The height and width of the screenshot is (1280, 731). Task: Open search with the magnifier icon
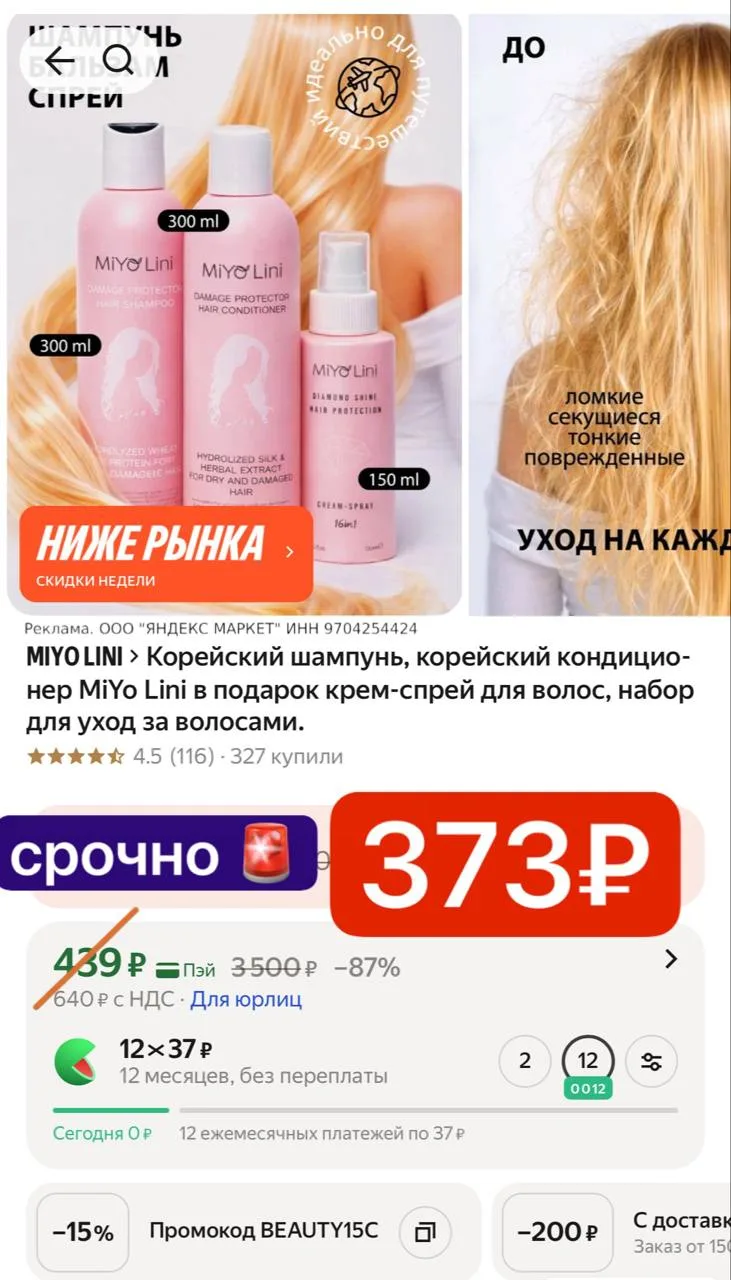click(x=118, y=62)
